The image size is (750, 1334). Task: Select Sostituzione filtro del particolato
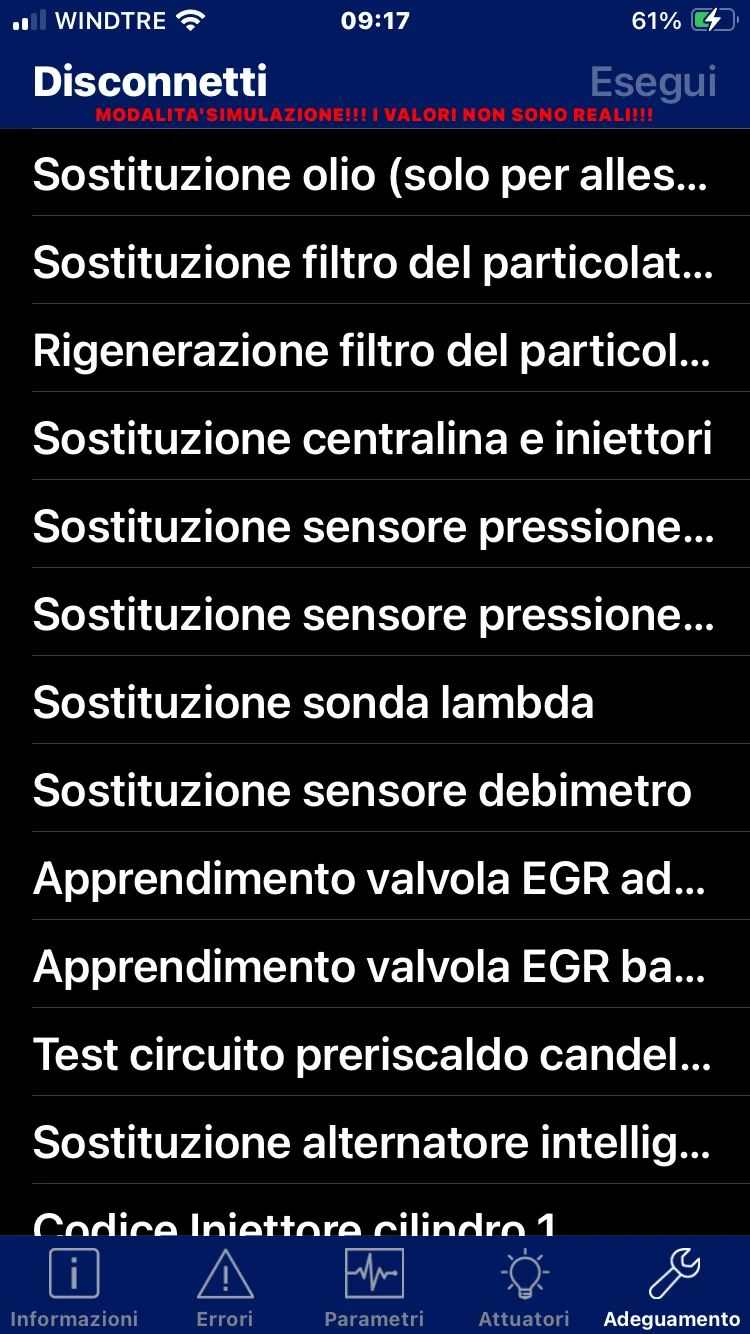pos(375,261)
